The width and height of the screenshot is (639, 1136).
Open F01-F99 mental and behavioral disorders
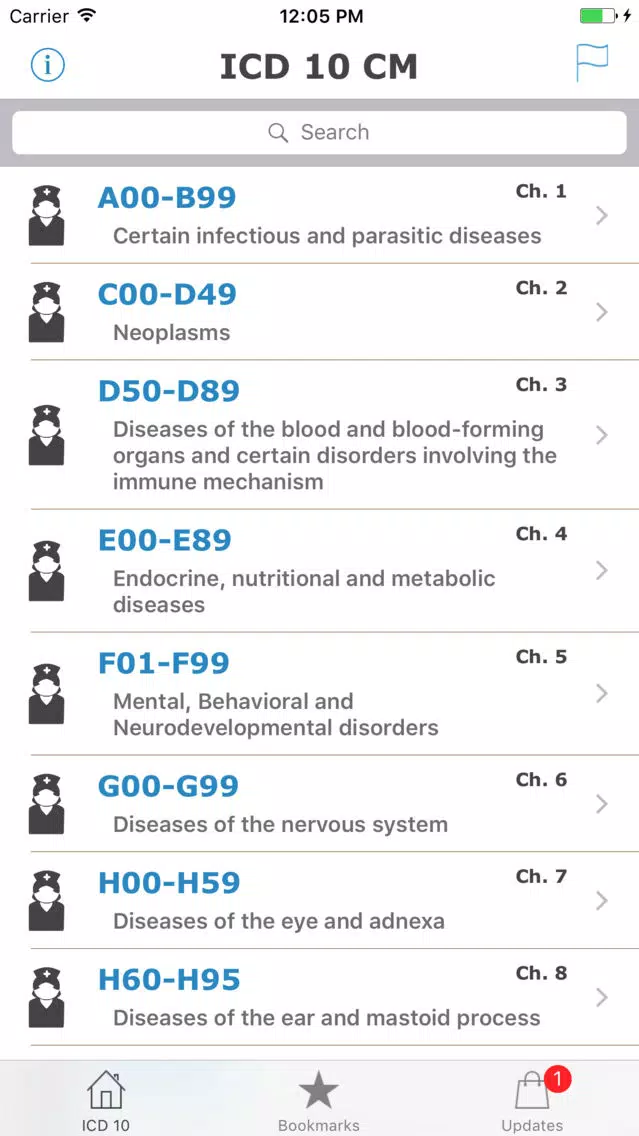pyautogui.click(x=319, y=693)
